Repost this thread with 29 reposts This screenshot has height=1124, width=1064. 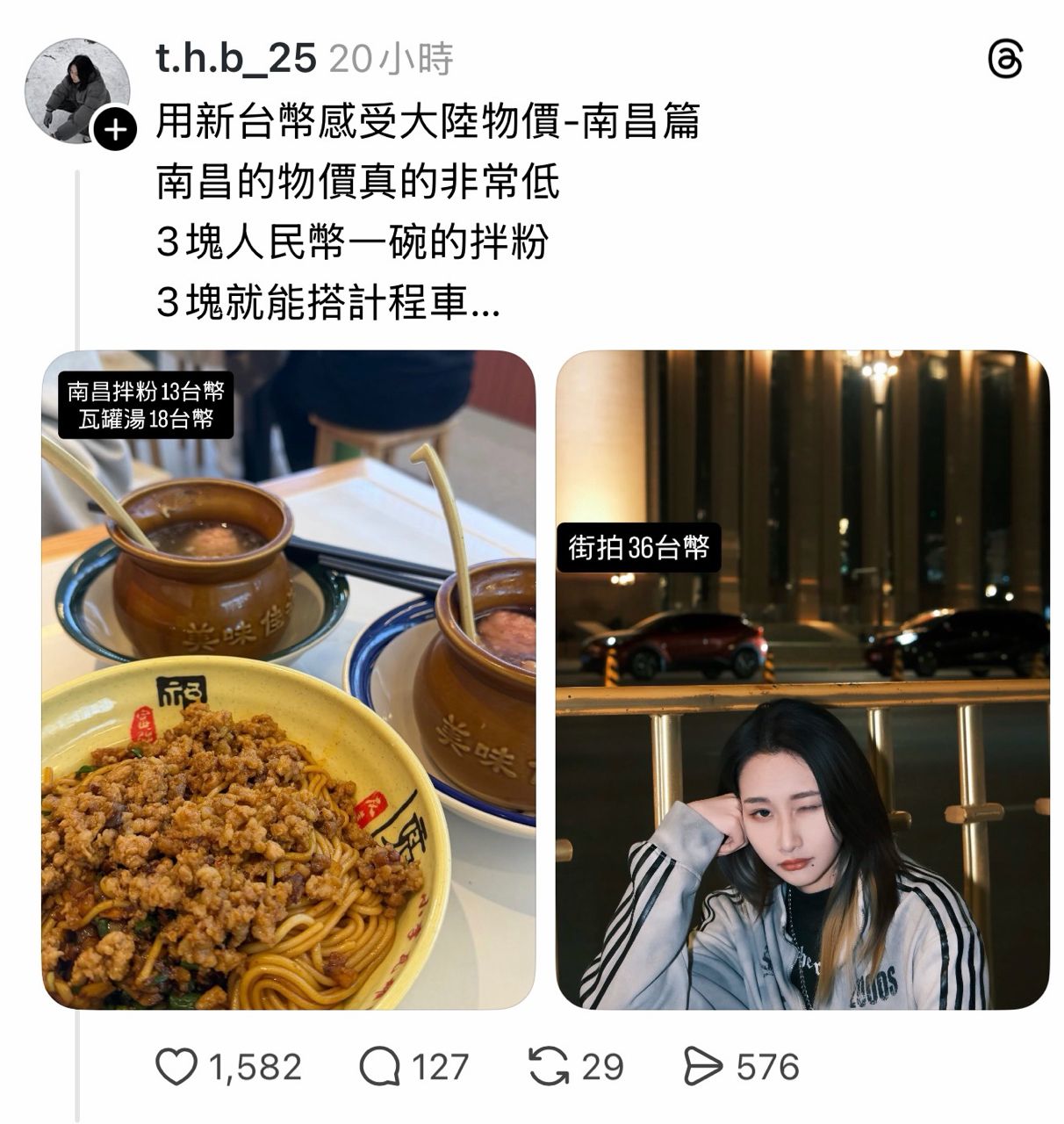pos(549,1067)
